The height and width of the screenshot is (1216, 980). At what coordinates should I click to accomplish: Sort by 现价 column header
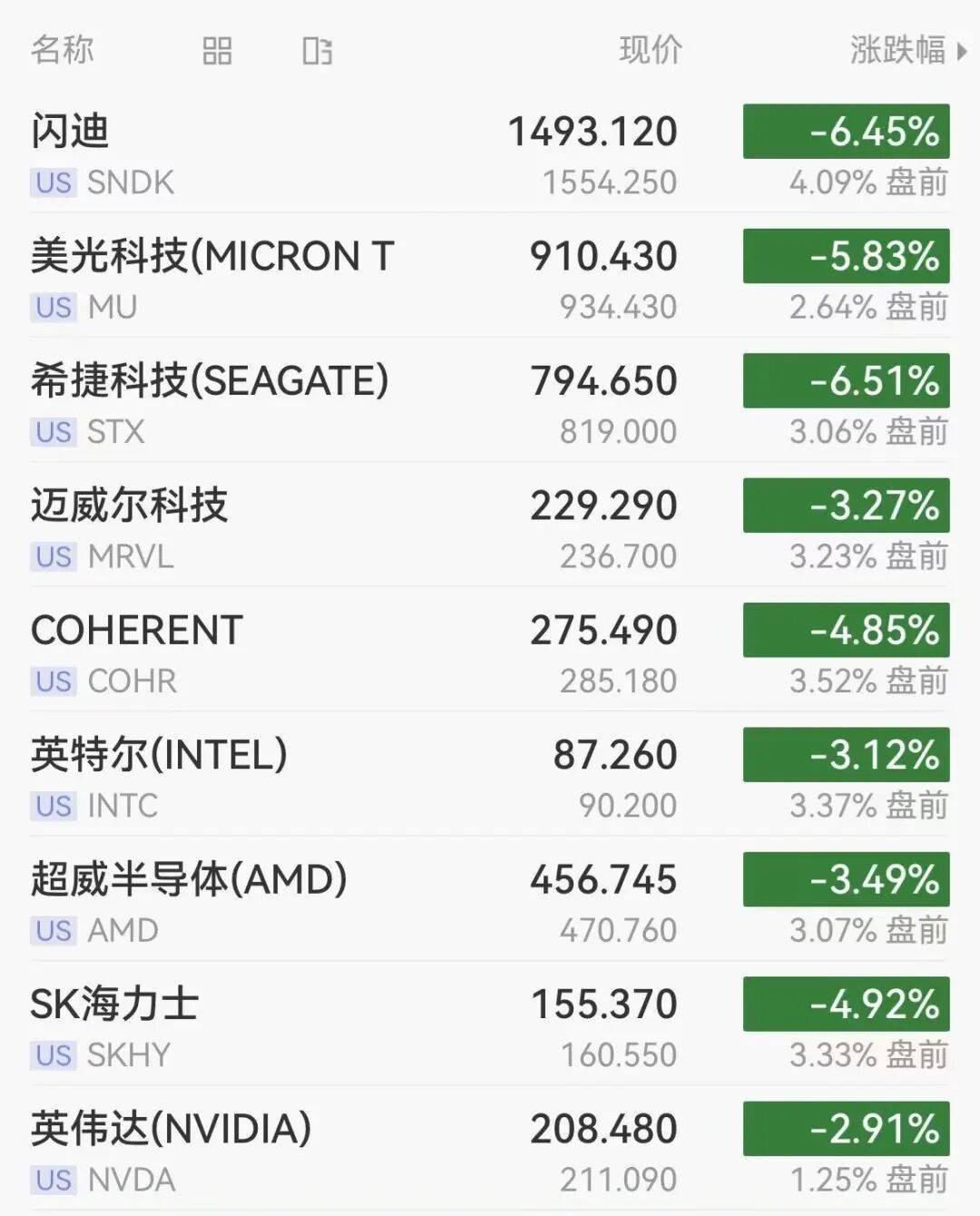(650, 50)
